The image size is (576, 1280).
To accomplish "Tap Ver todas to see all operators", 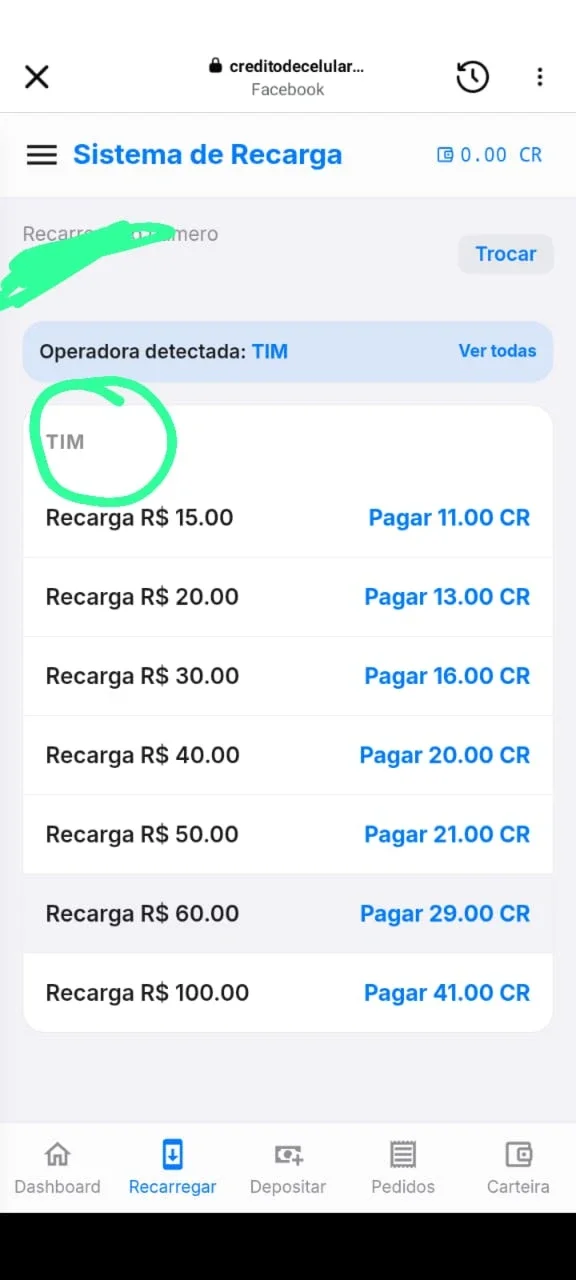I will pos(497,351).
